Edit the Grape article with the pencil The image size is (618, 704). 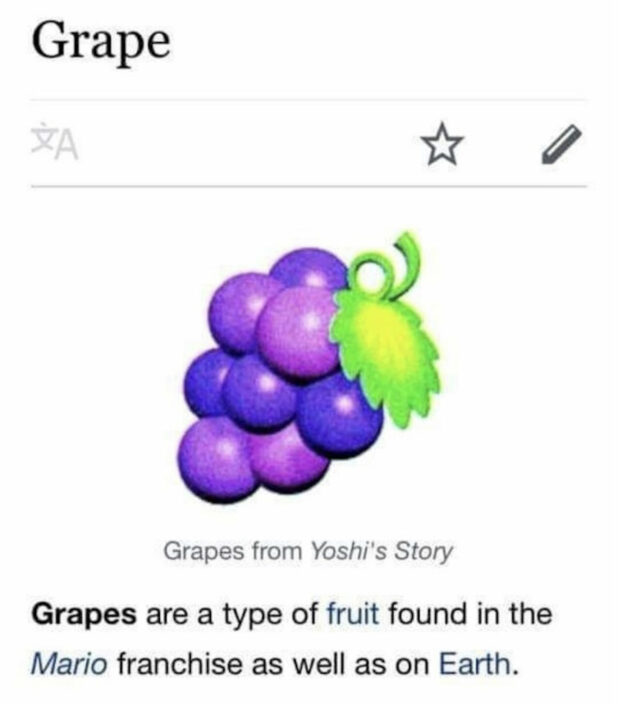tap(559, 146)
